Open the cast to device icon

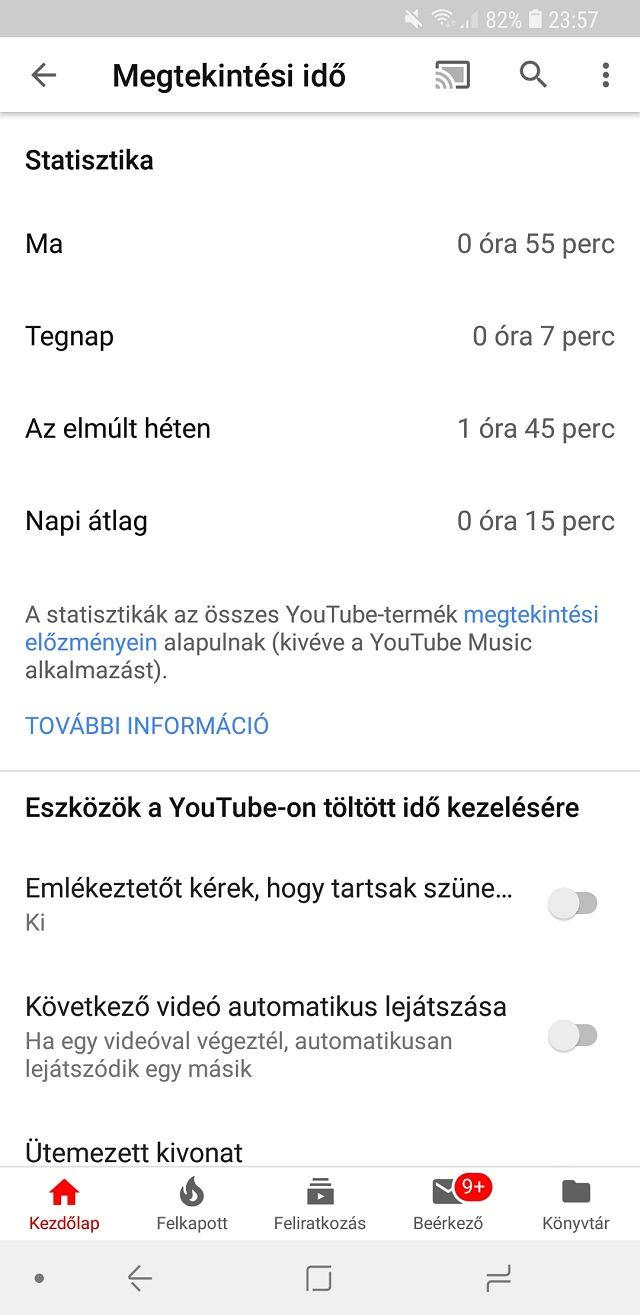pyautogui.click(x=452, y=75)
